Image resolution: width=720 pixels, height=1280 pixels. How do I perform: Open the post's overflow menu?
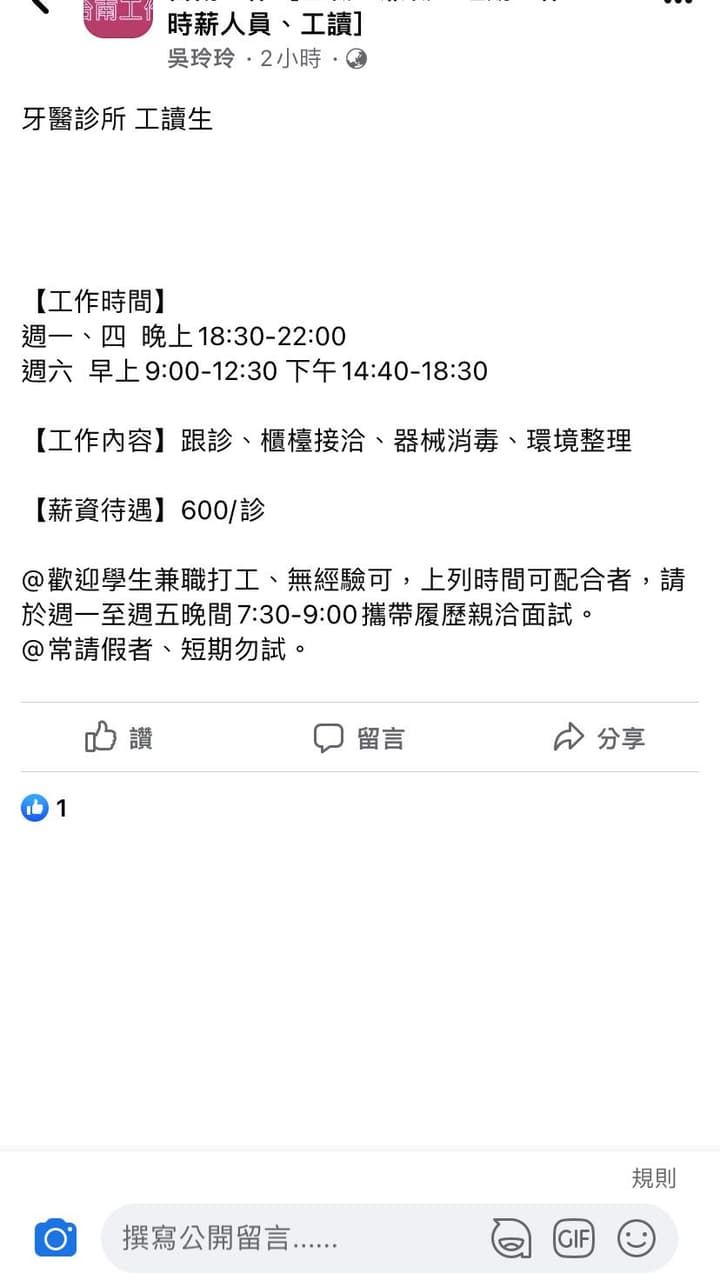pos(679,3)
